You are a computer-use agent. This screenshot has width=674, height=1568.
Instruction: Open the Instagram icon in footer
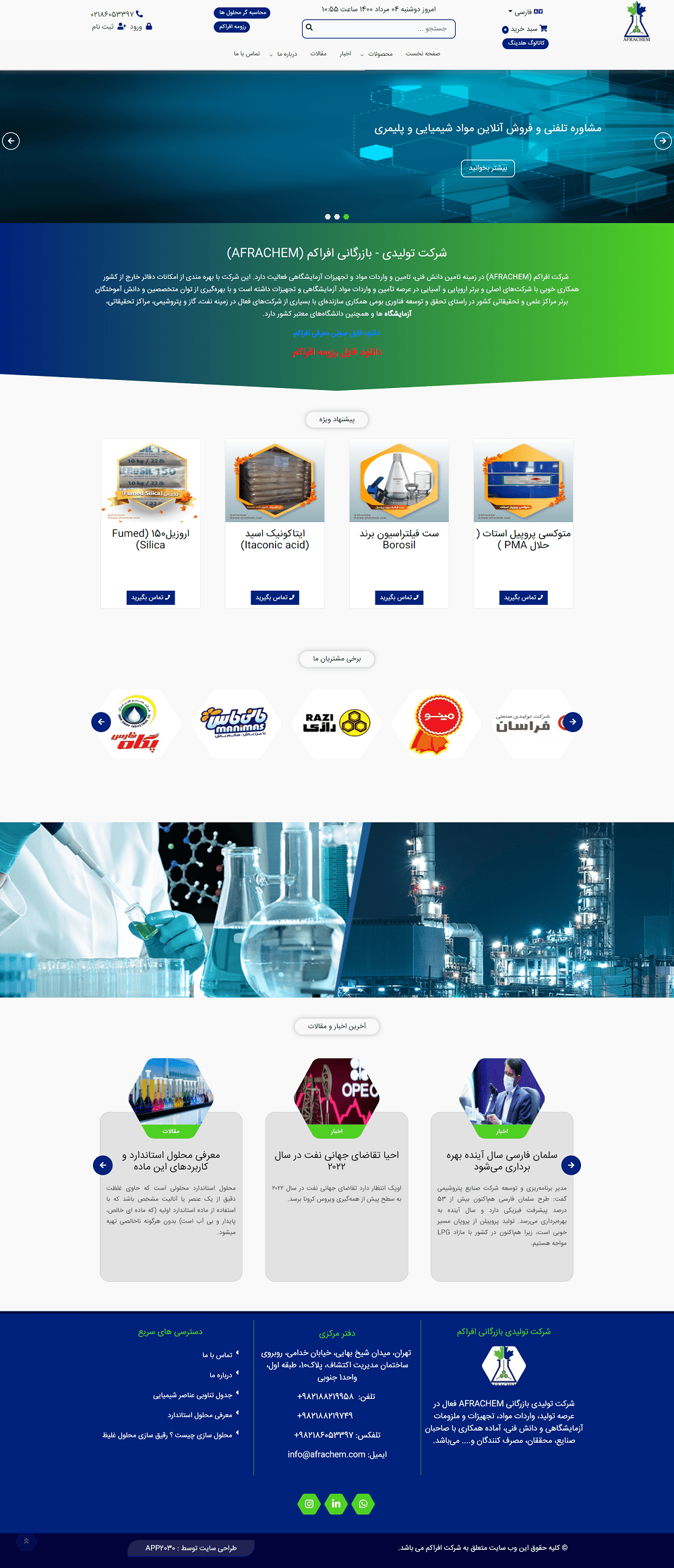coord(309,1503)
